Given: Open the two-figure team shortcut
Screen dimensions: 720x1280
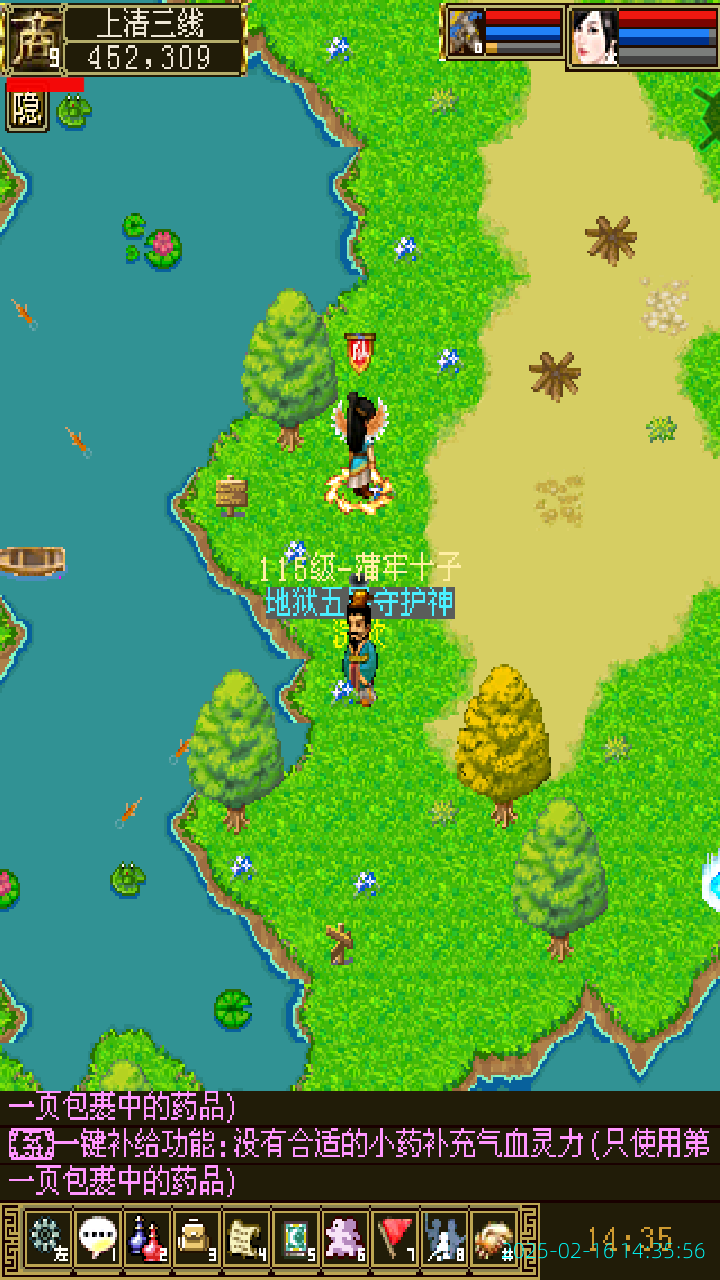Looking at the screenshot, I should [444, 1238].
